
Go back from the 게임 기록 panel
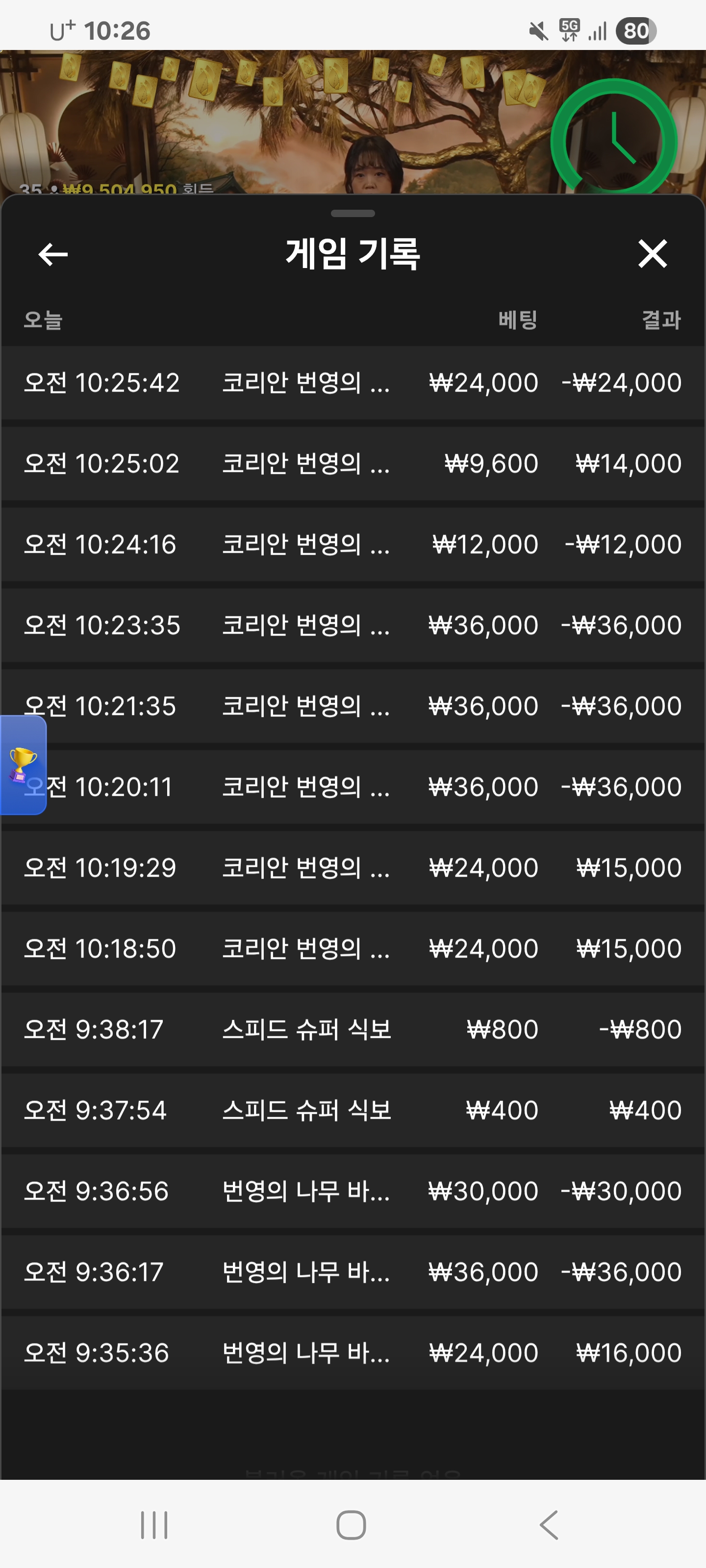tap(53, 254)
